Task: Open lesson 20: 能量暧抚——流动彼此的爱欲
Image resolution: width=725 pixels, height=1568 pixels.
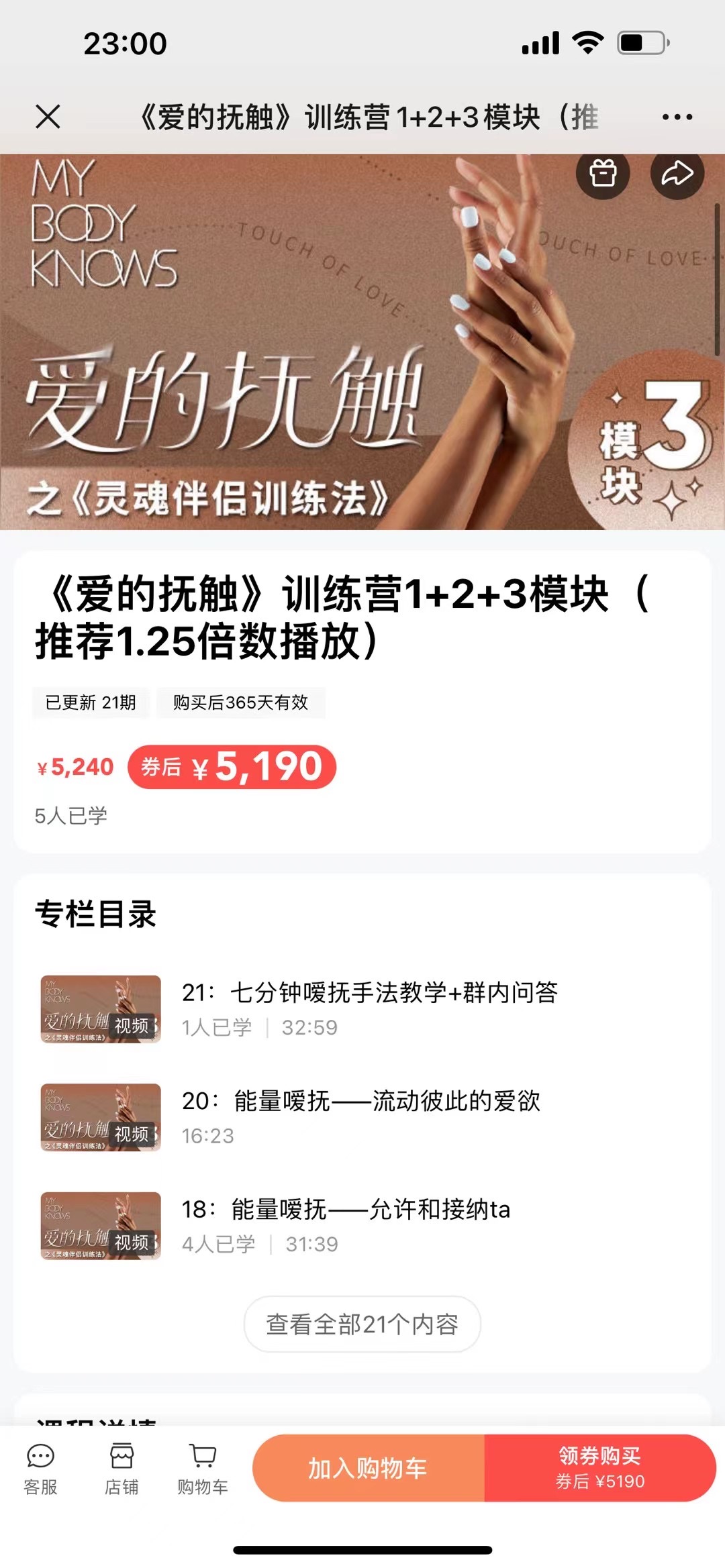Action: [360, 1116]
